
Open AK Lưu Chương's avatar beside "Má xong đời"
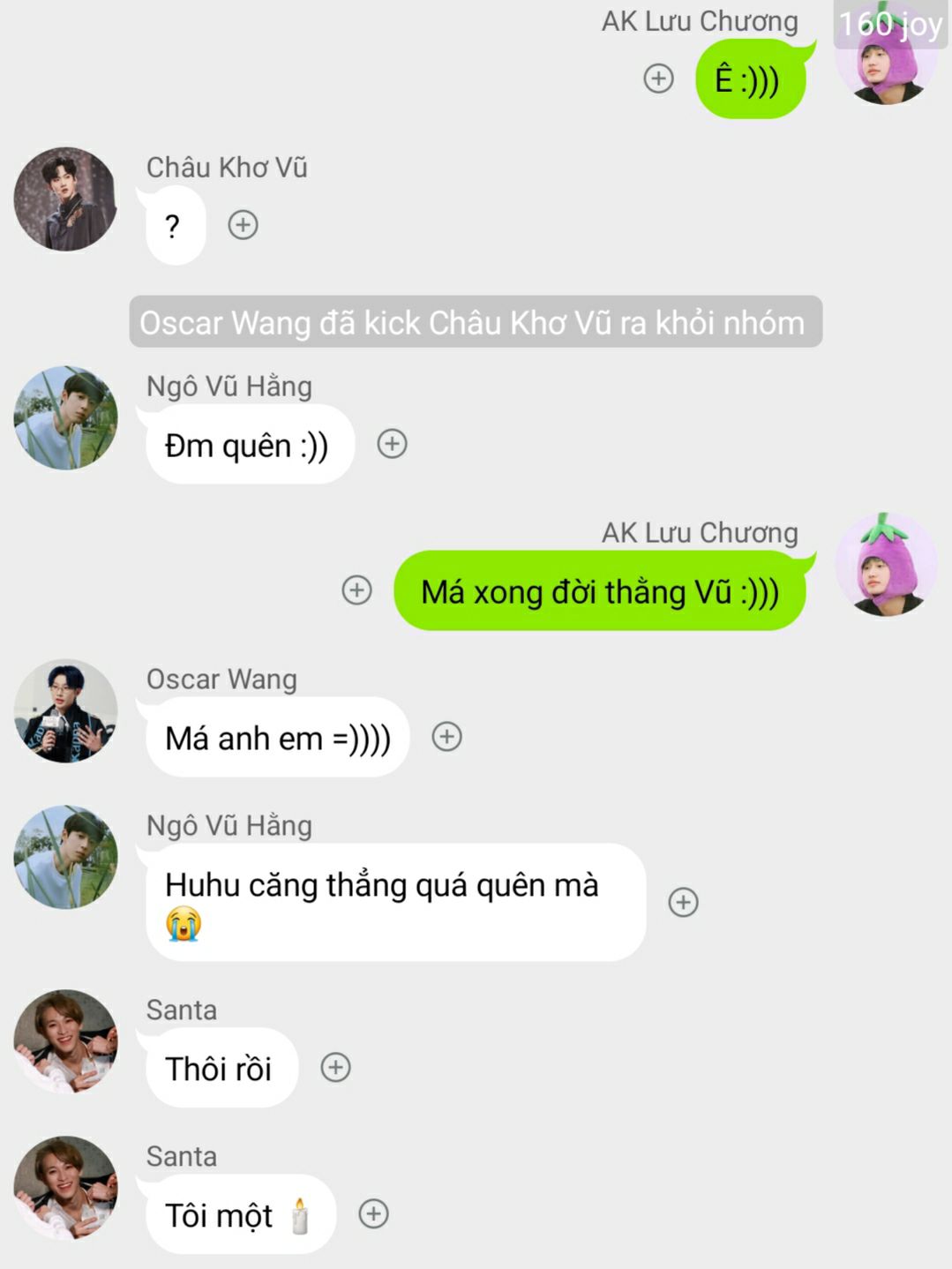tap(886, 565)
